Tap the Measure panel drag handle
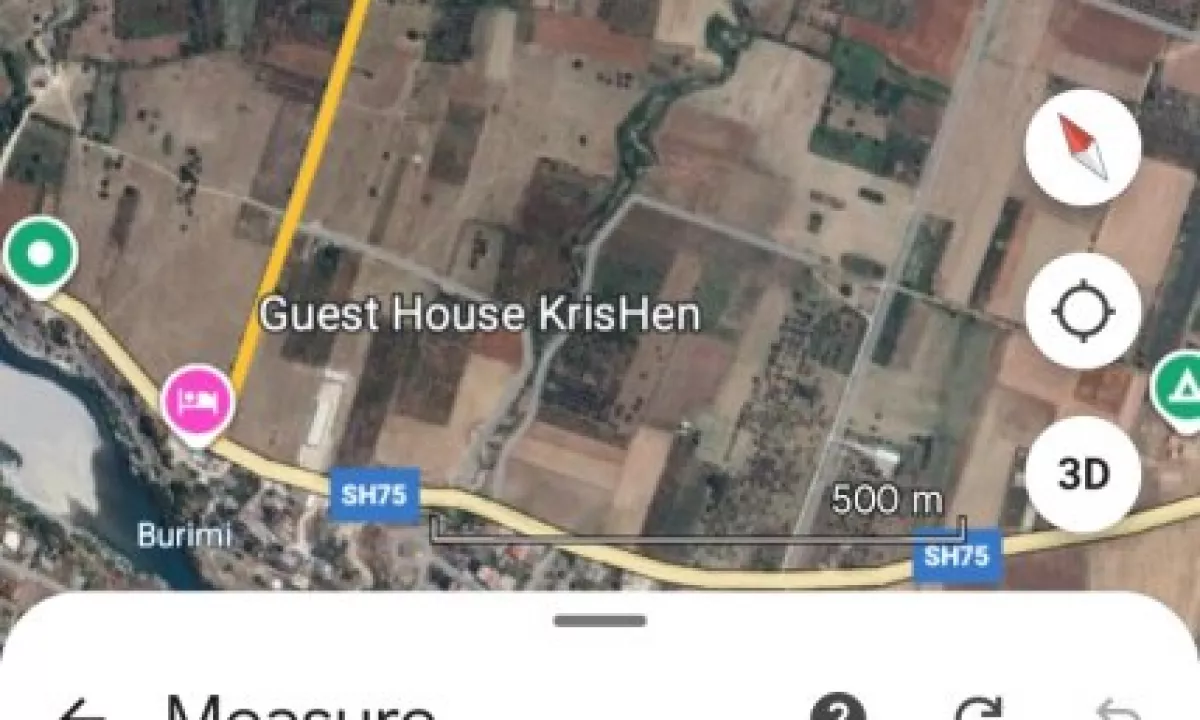The image size is (1200, 720). (x=600, y=620)
